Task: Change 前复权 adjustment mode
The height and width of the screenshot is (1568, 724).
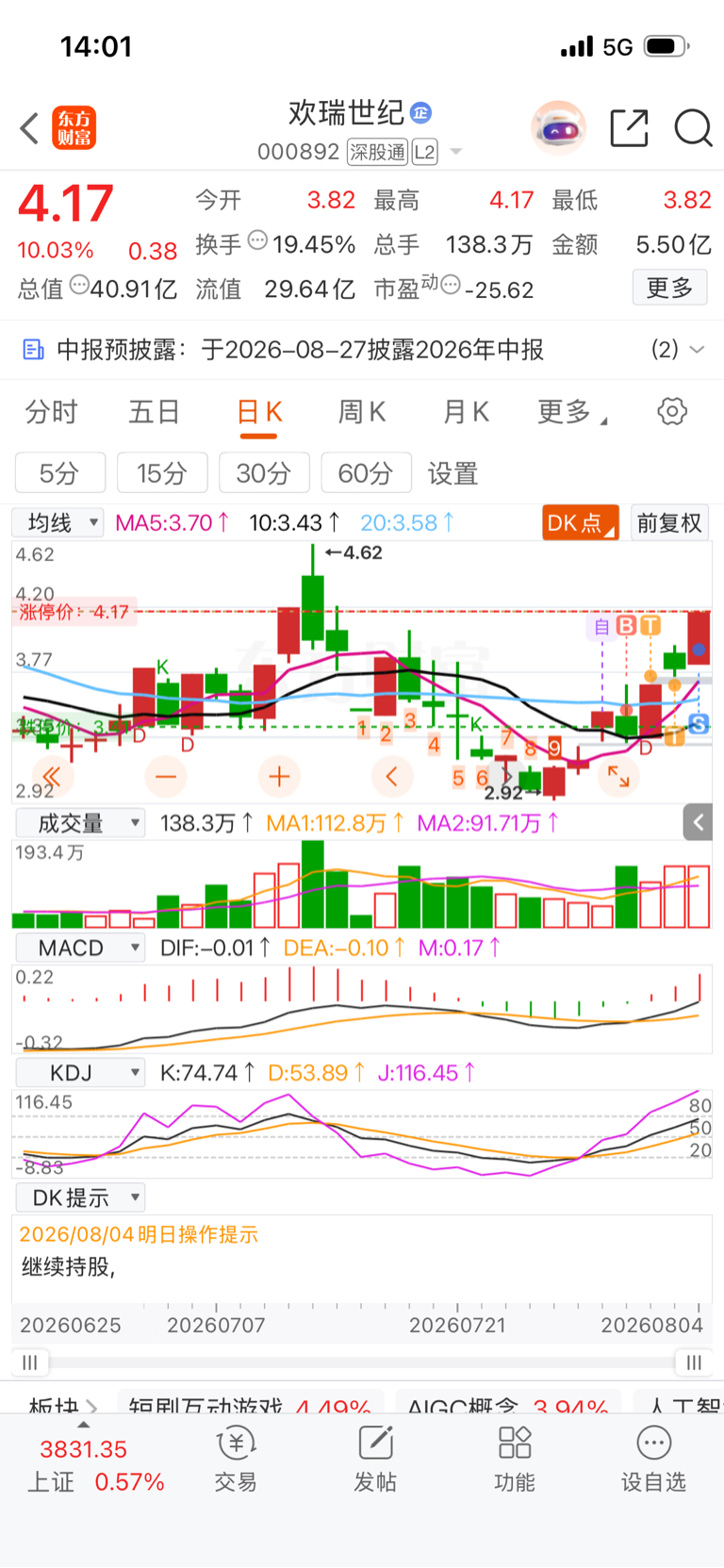Action: pos(669,522)
